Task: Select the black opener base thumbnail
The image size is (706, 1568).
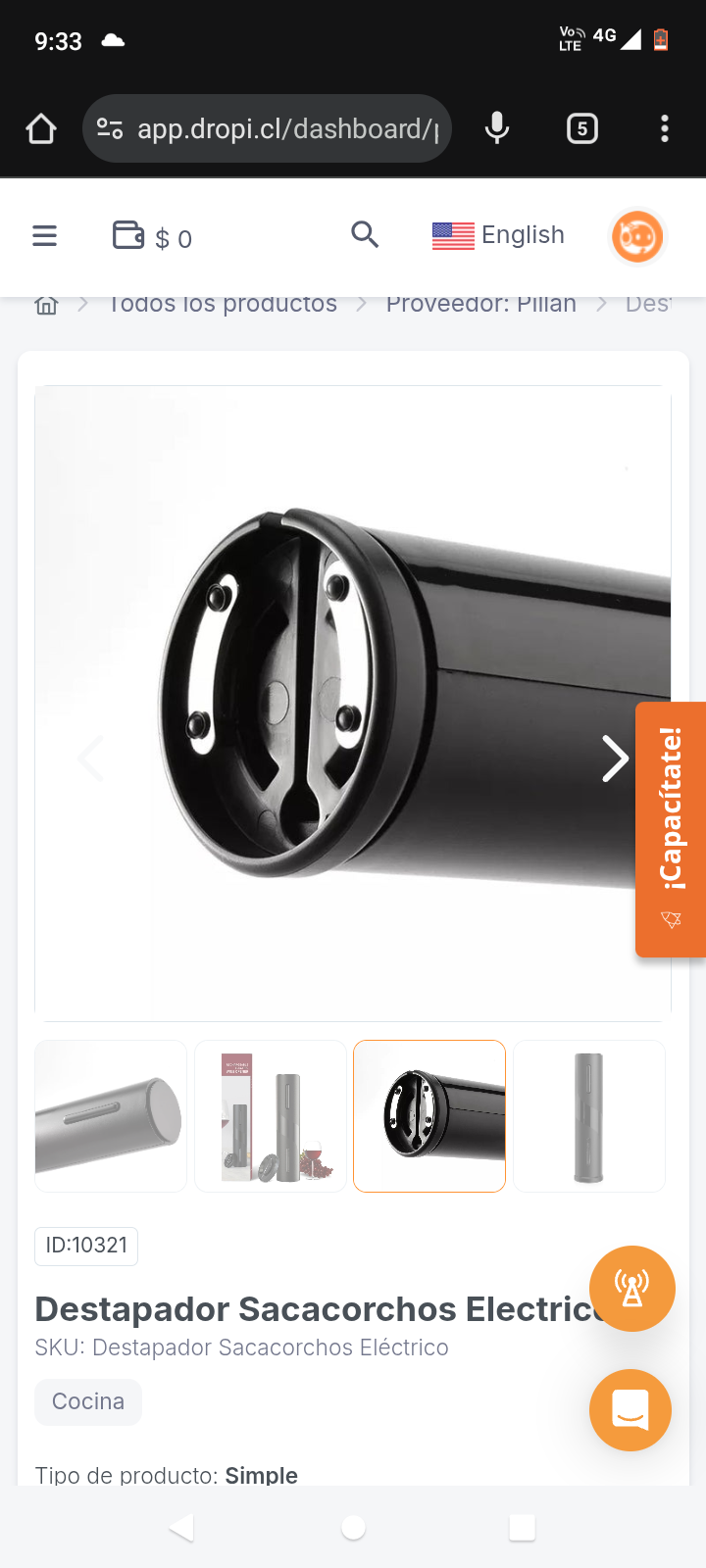Action: point(429,1116)
